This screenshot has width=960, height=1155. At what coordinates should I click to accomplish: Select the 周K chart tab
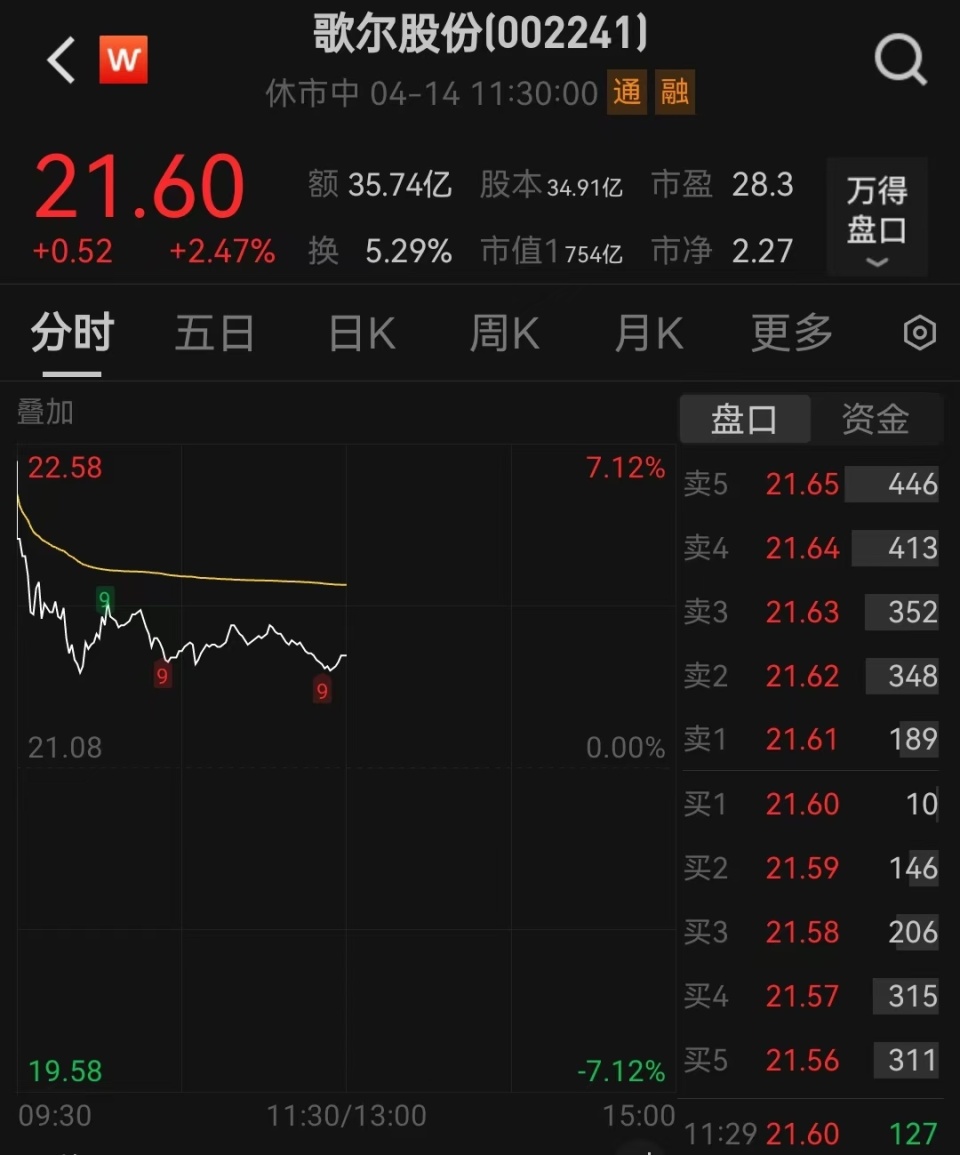pyautogui.click(x=504, y=334)
